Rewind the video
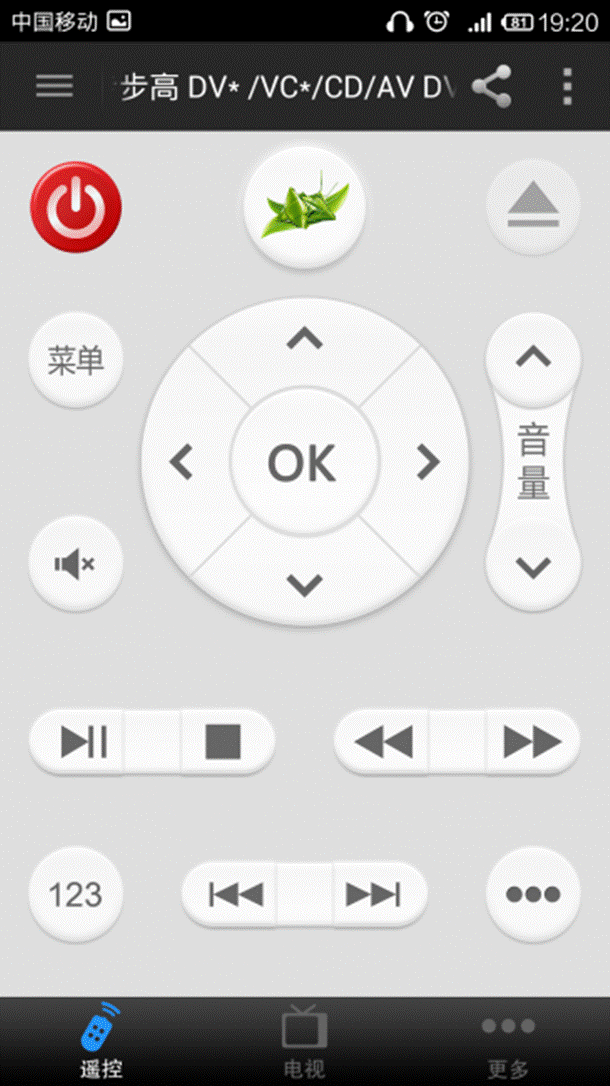This screenshot has width=610, height=1086. click(384, 742)
